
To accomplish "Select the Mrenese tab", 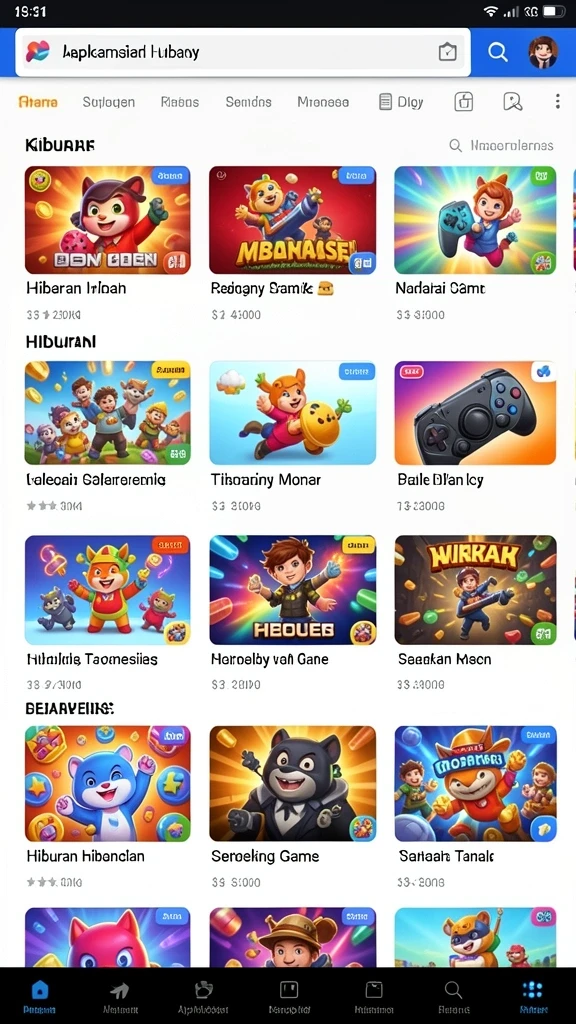I will point(323,102).
